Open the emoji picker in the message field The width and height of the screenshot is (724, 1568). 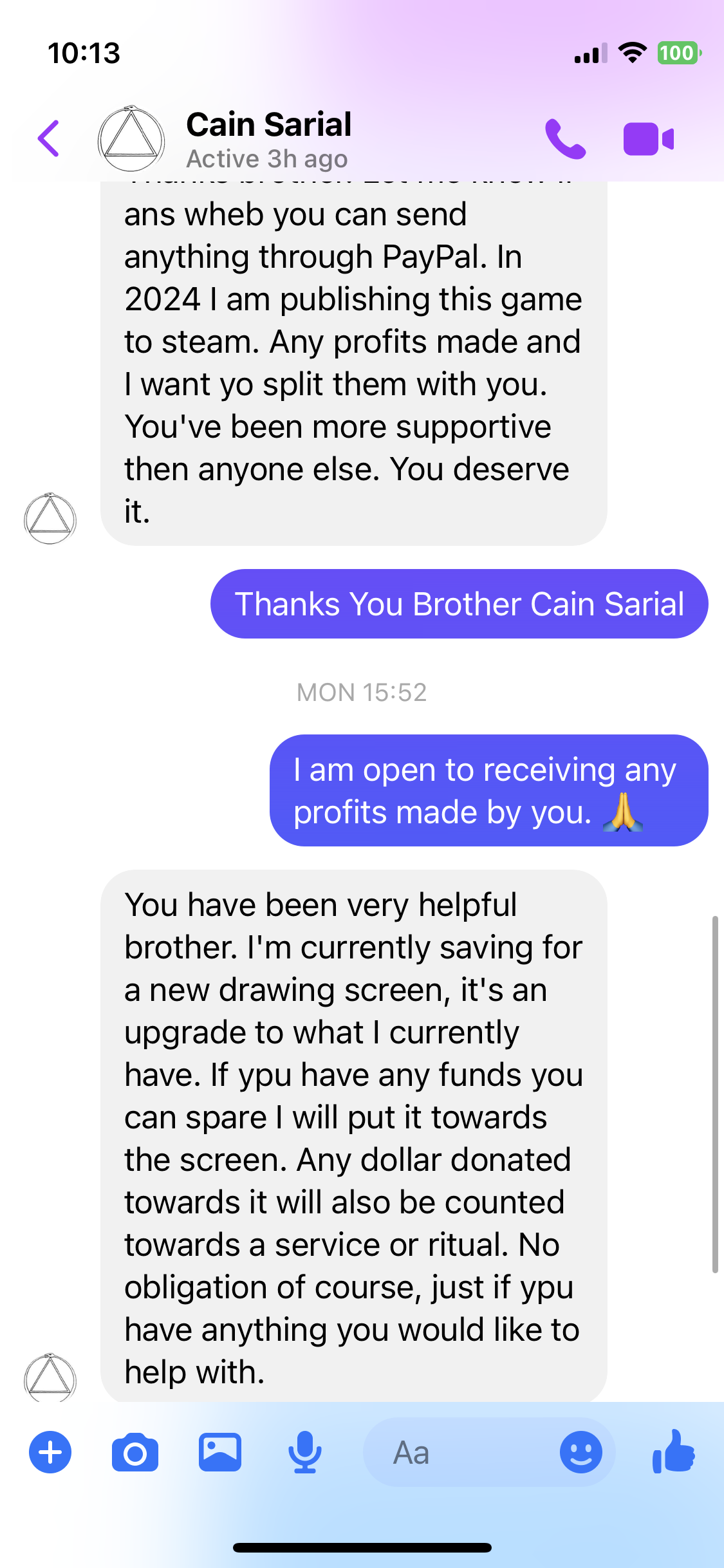[580, 1452]
